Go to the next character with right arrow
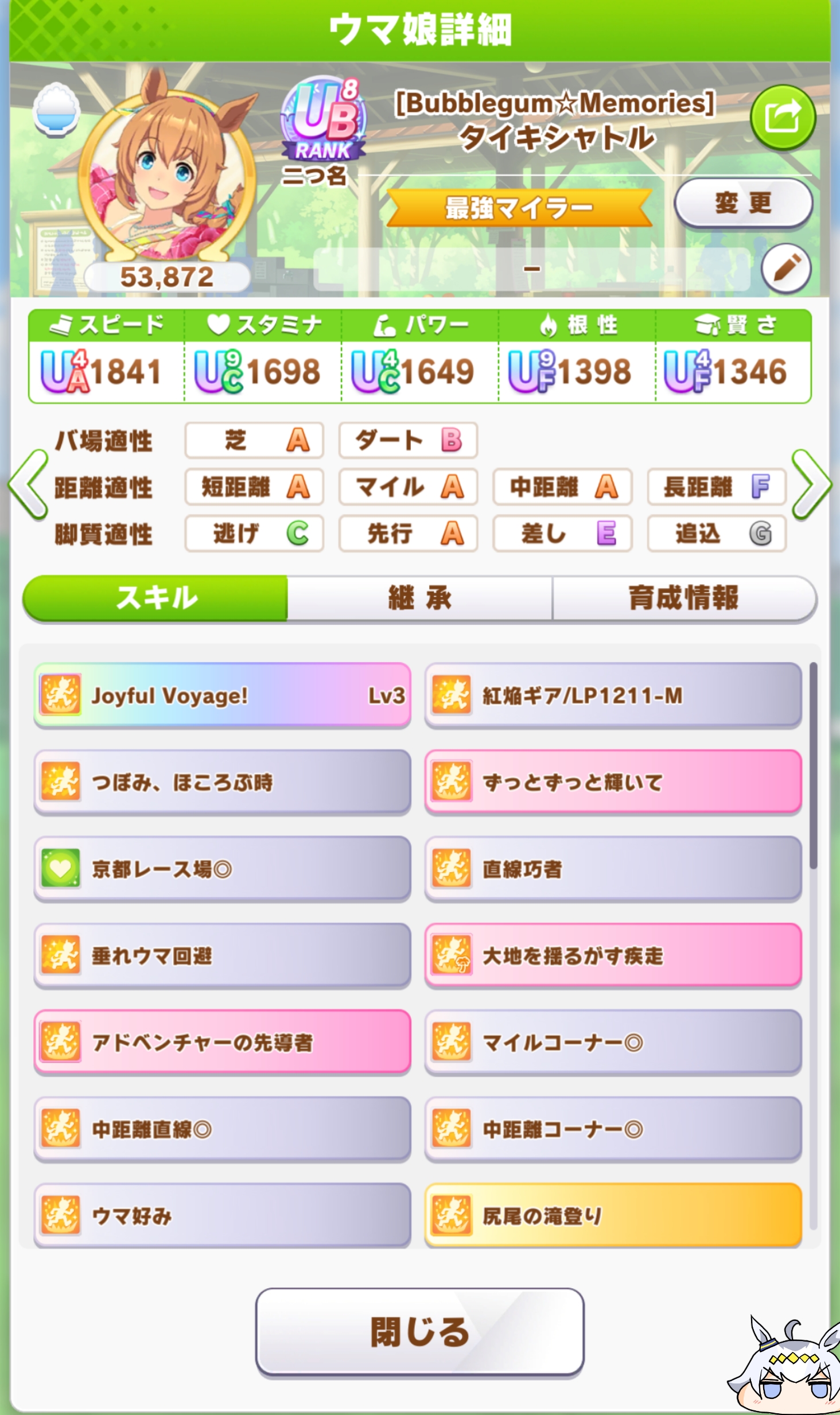This screenshot has width=840, height=1415. click(x=811, y=485)
